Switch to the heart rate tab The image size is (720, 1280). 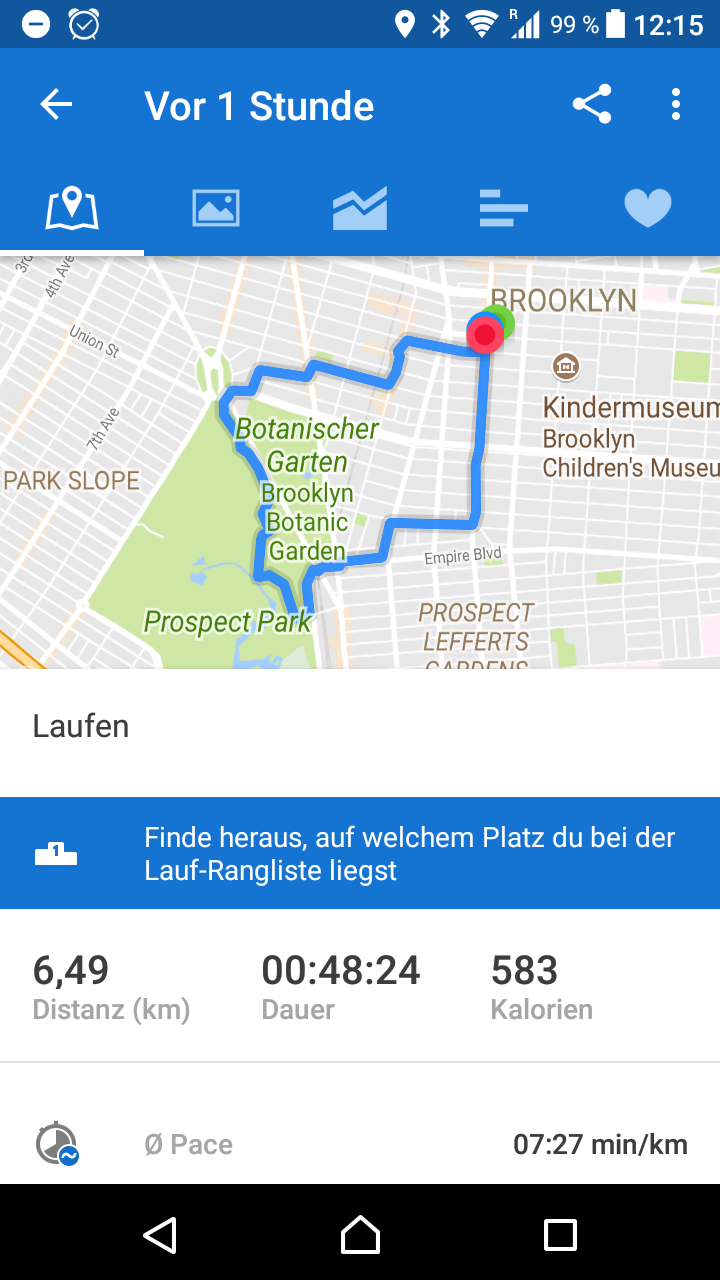(647, 209)
